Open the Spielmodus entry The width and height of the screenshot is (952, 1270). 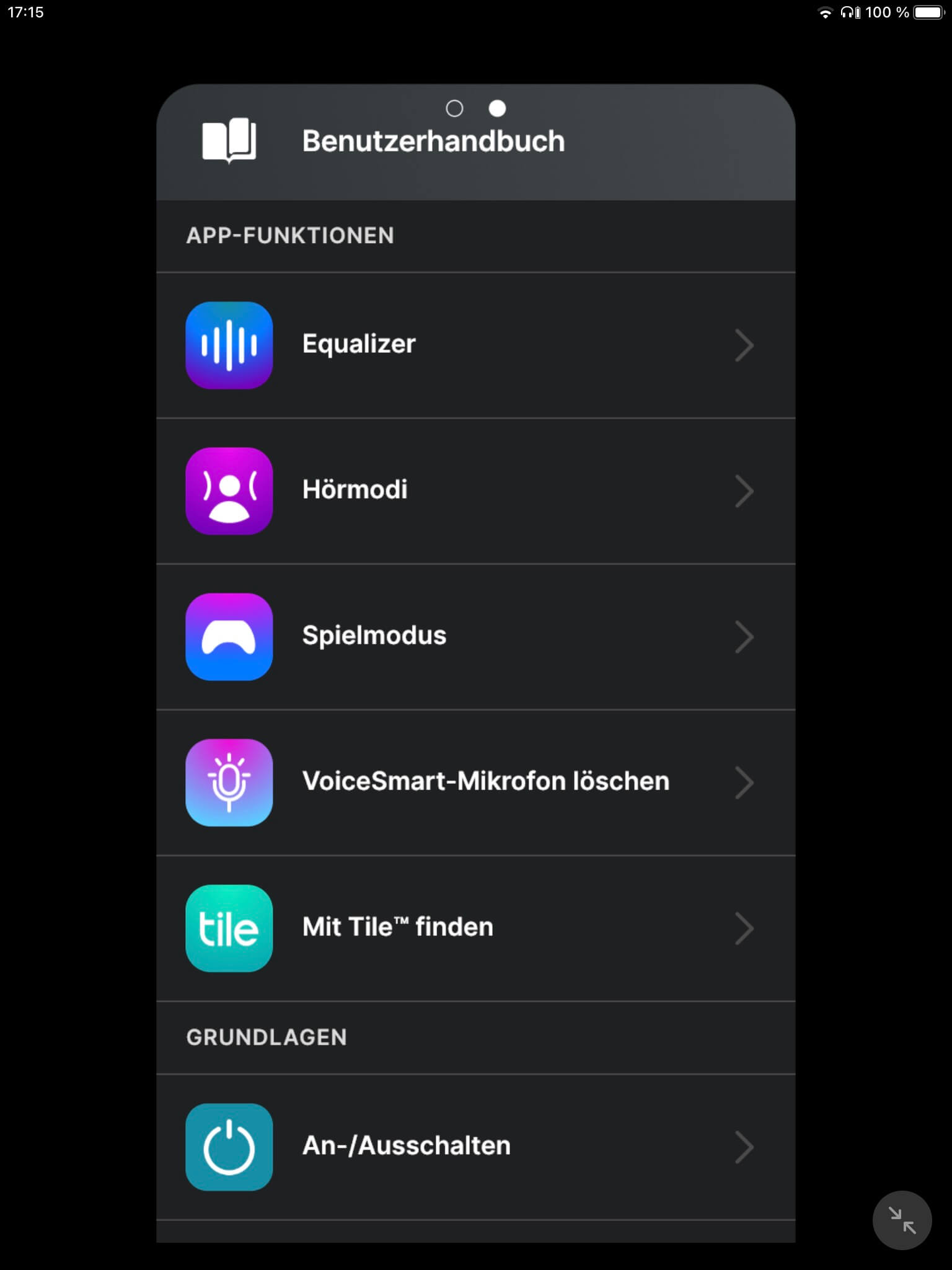click(475, 636)
